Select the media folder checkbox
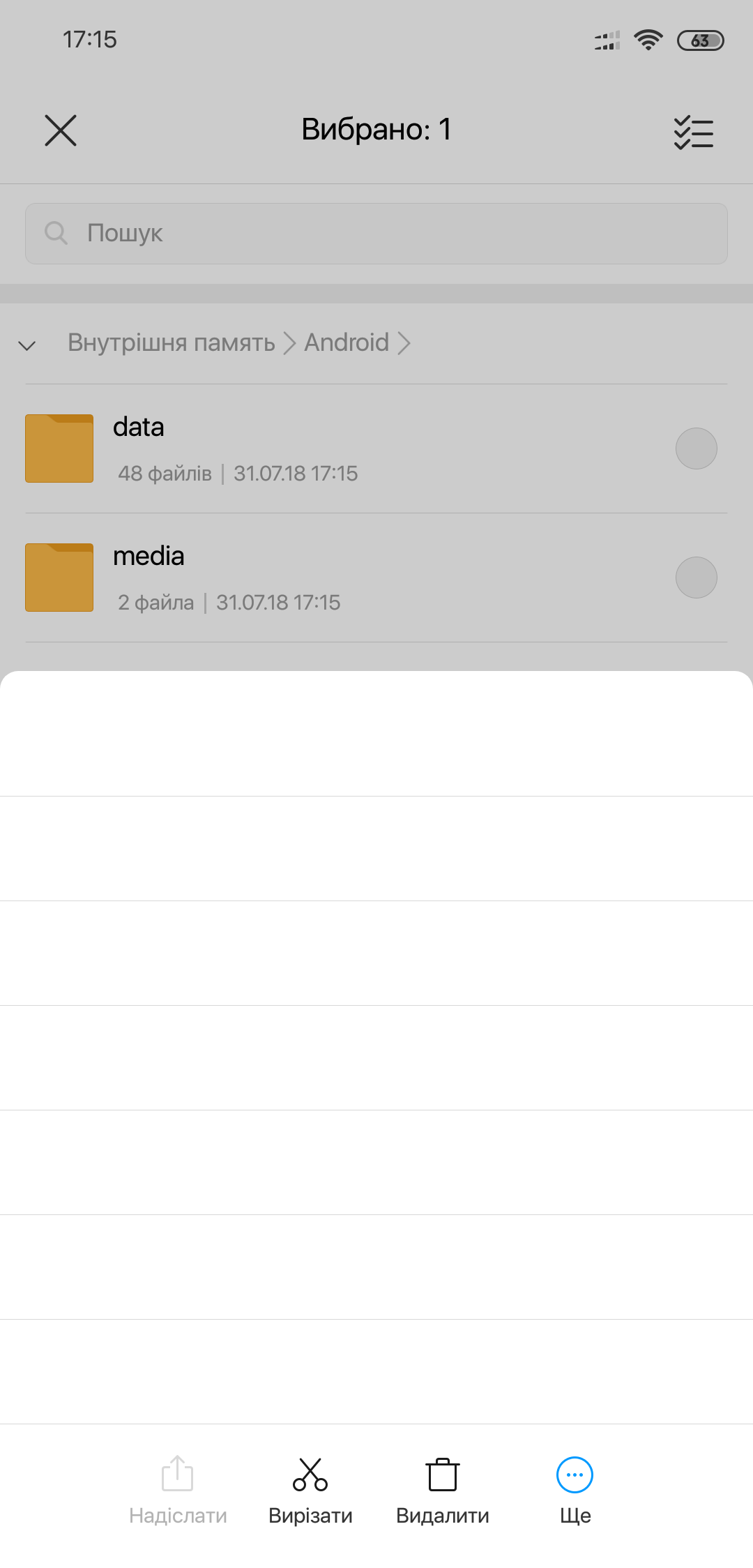The height and width of the screenshot is (1568, 753). tap(696, 578)
